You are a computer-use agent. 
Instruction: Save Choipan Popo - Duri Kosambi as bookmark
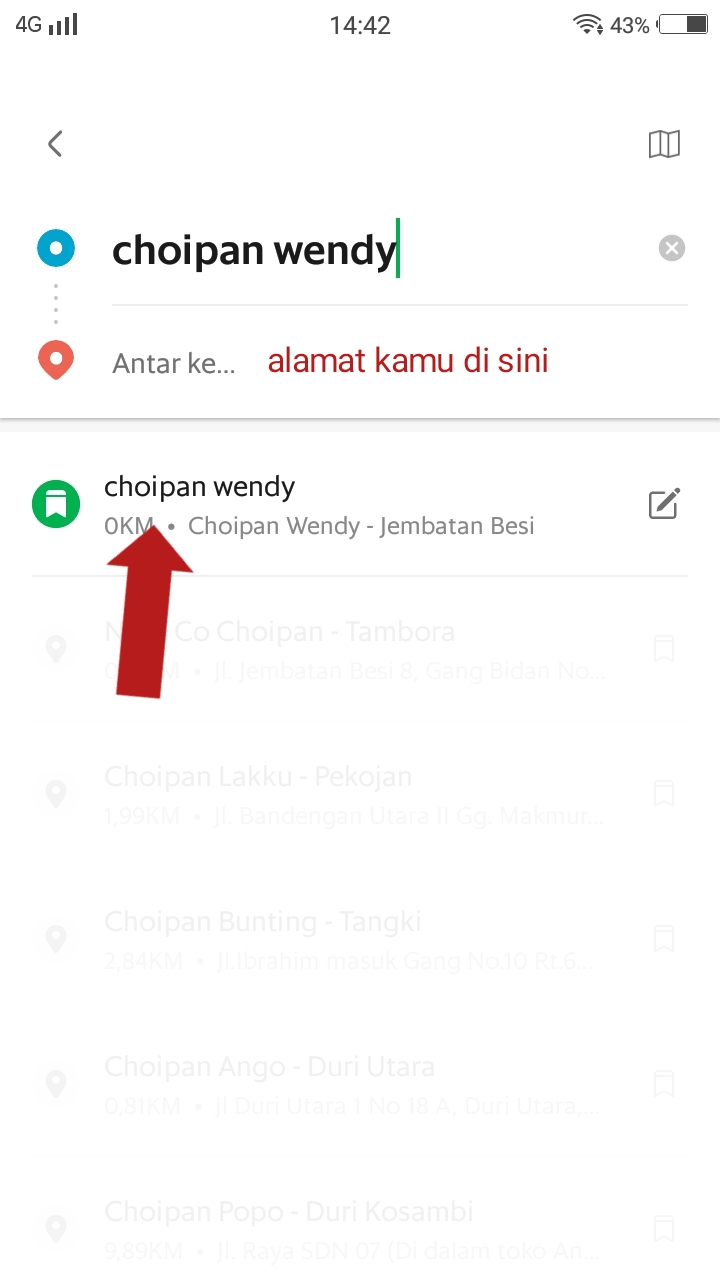click(664, 1229)
